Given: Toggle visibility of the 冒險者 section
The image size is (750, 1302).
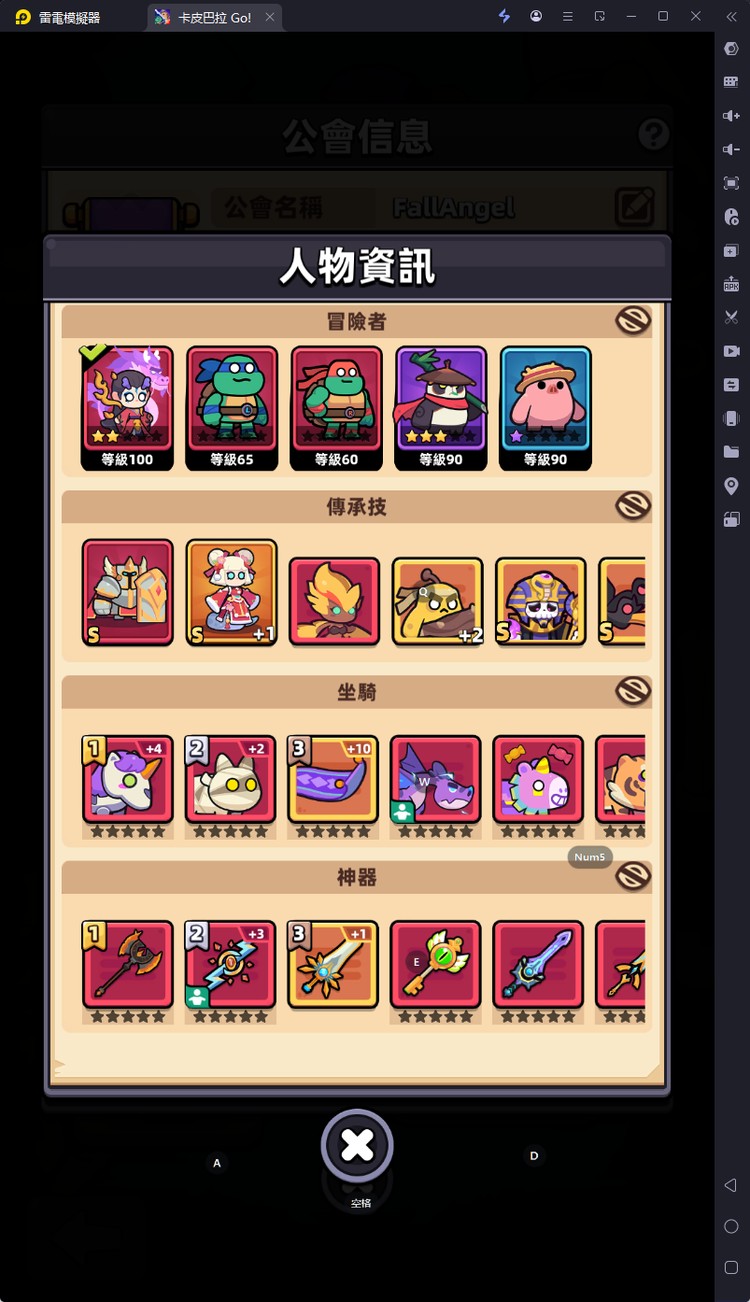Looking at the screenshot, I should (632, 320).
